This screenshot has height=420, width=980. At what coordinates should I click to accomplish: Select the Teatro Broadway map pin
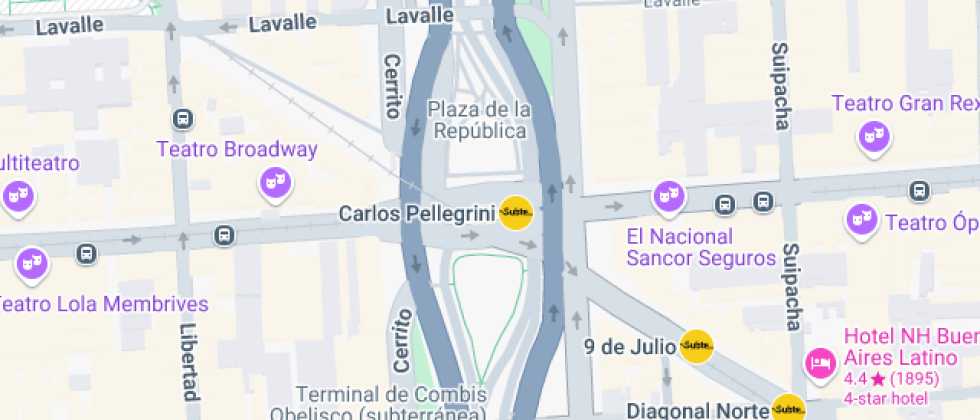click(273, 183)
